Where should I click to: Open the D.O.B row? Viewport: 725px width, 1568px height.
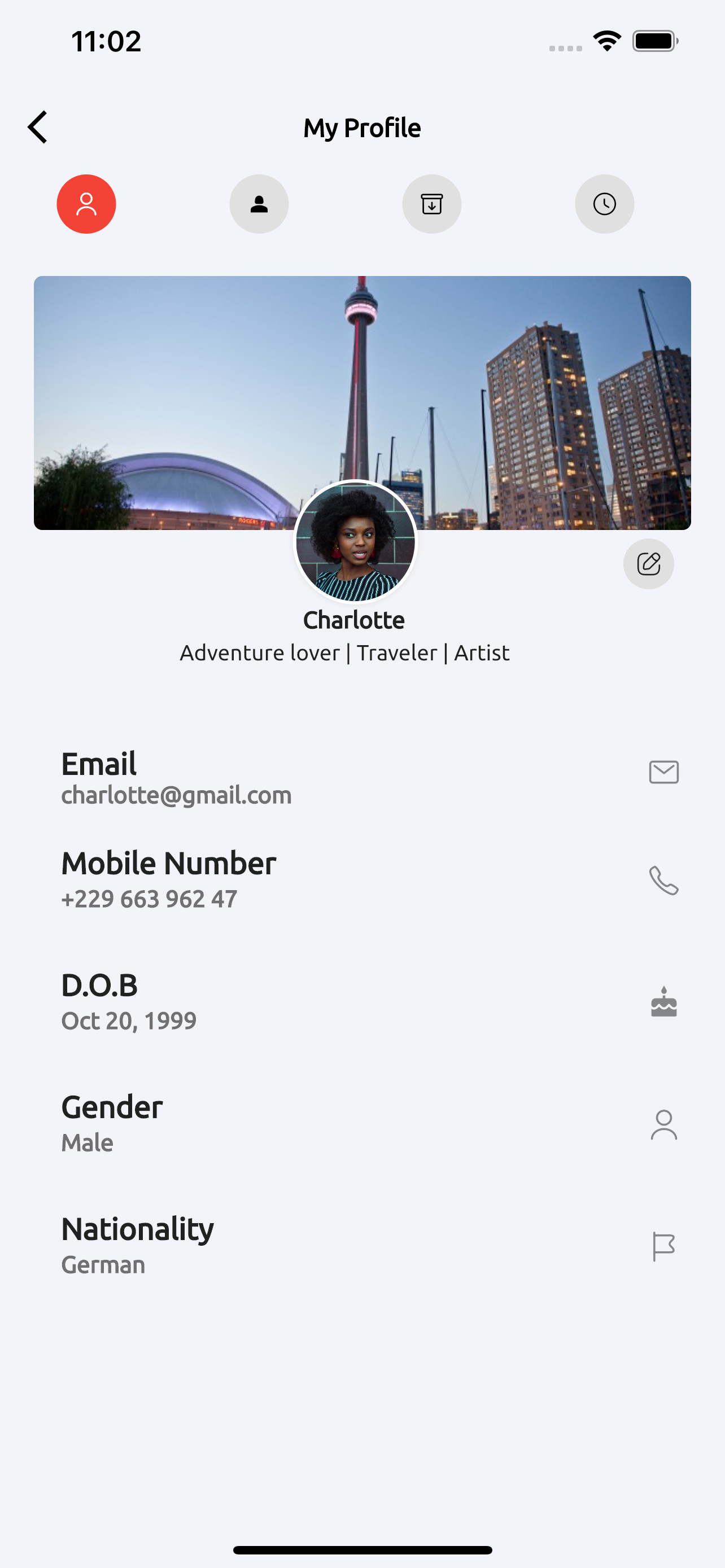362,1002
